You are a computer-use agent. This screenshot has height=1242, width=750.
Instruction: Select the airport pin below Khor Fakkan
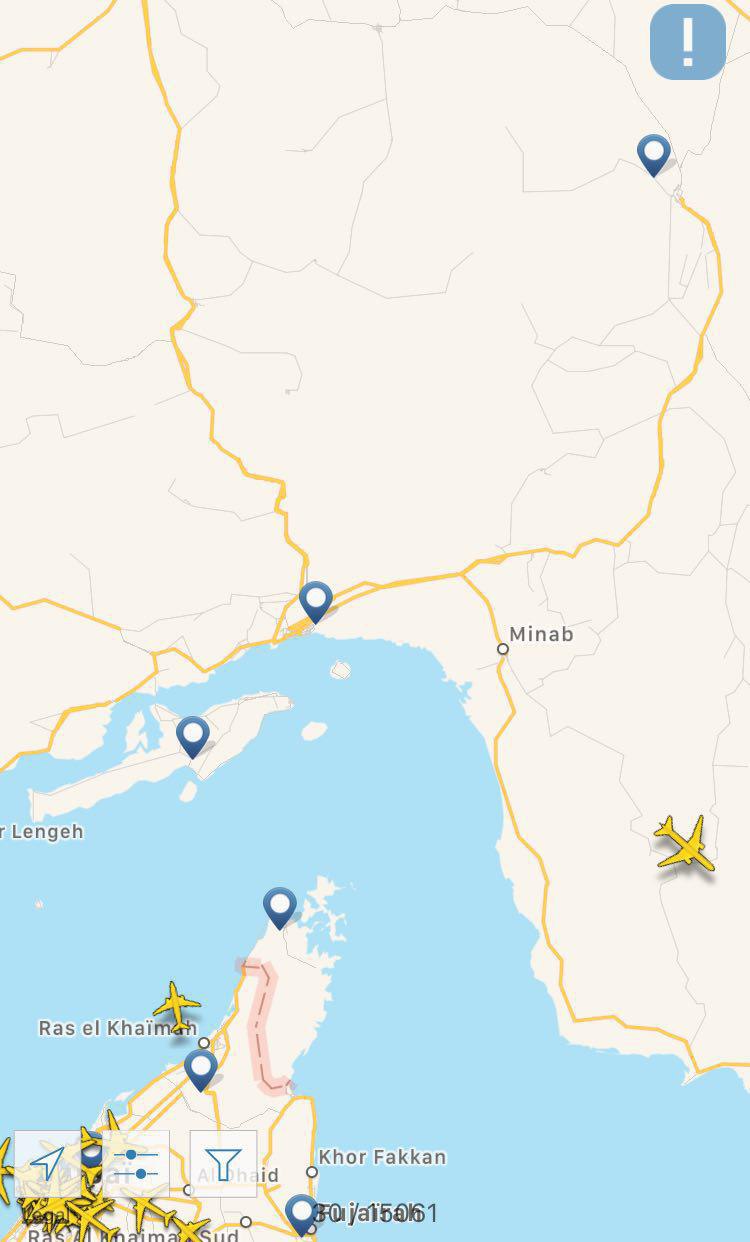click(x=302, y=1212)
